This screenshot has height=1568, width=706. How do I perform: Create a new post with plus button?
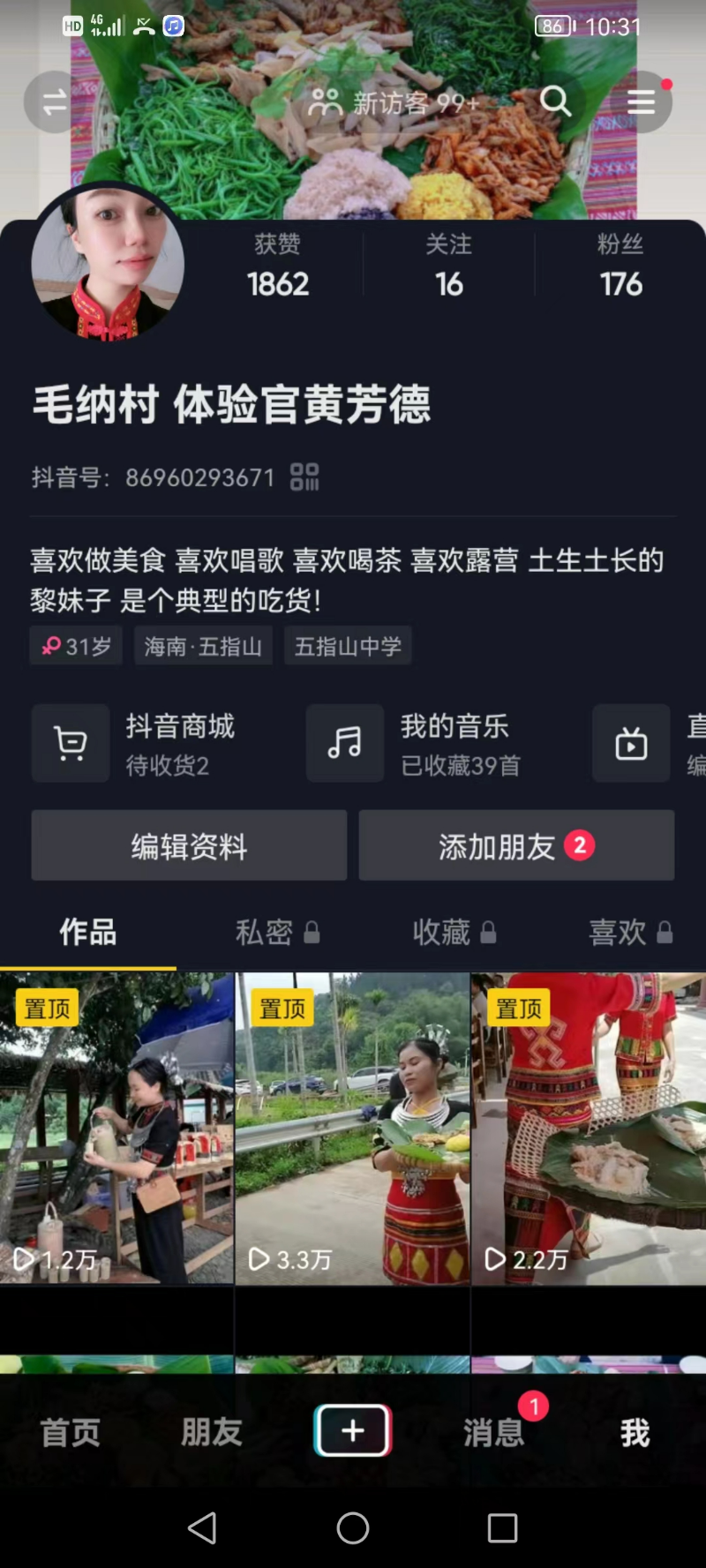353,1430
